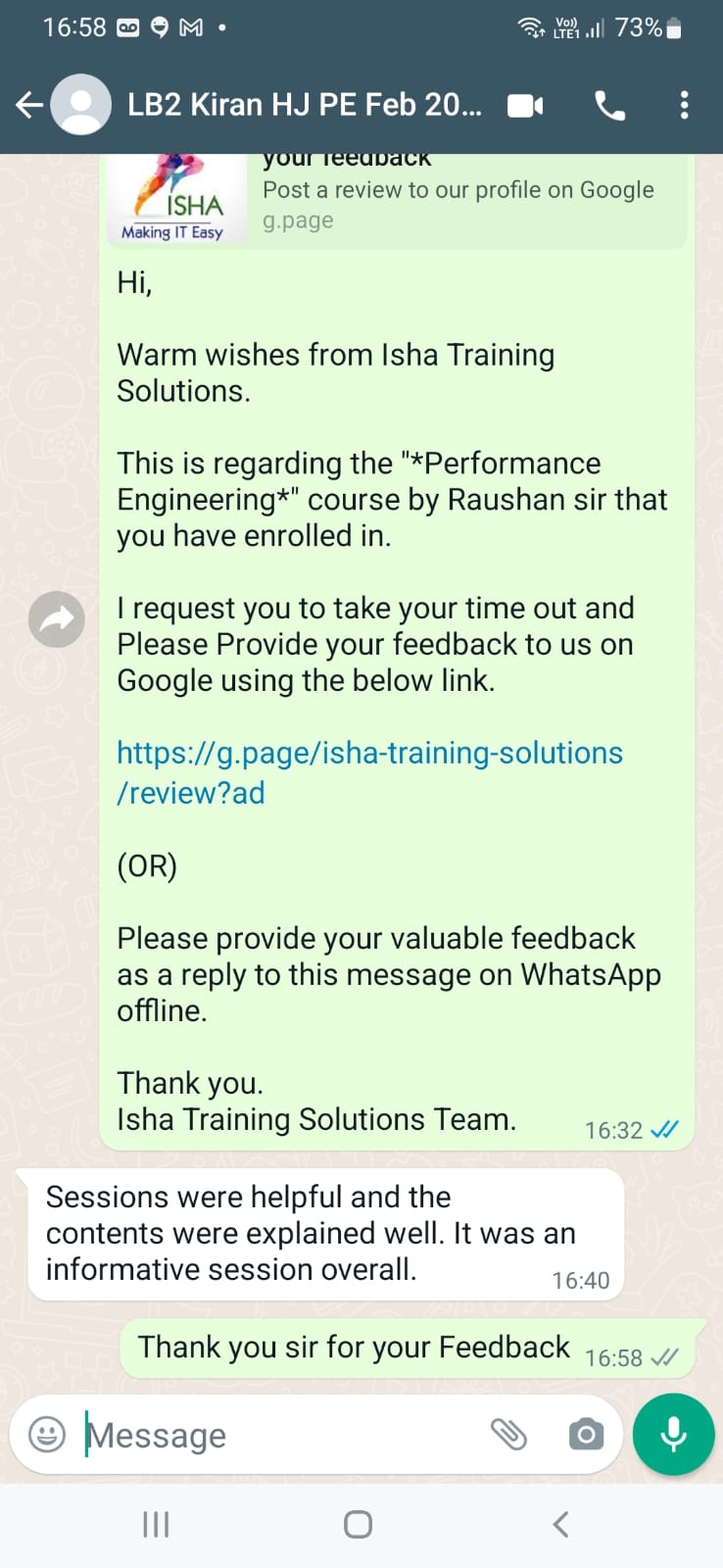Screen dimensions: 723x1568
Task: Forward the Isha Training message
Action: coord(57,619)
